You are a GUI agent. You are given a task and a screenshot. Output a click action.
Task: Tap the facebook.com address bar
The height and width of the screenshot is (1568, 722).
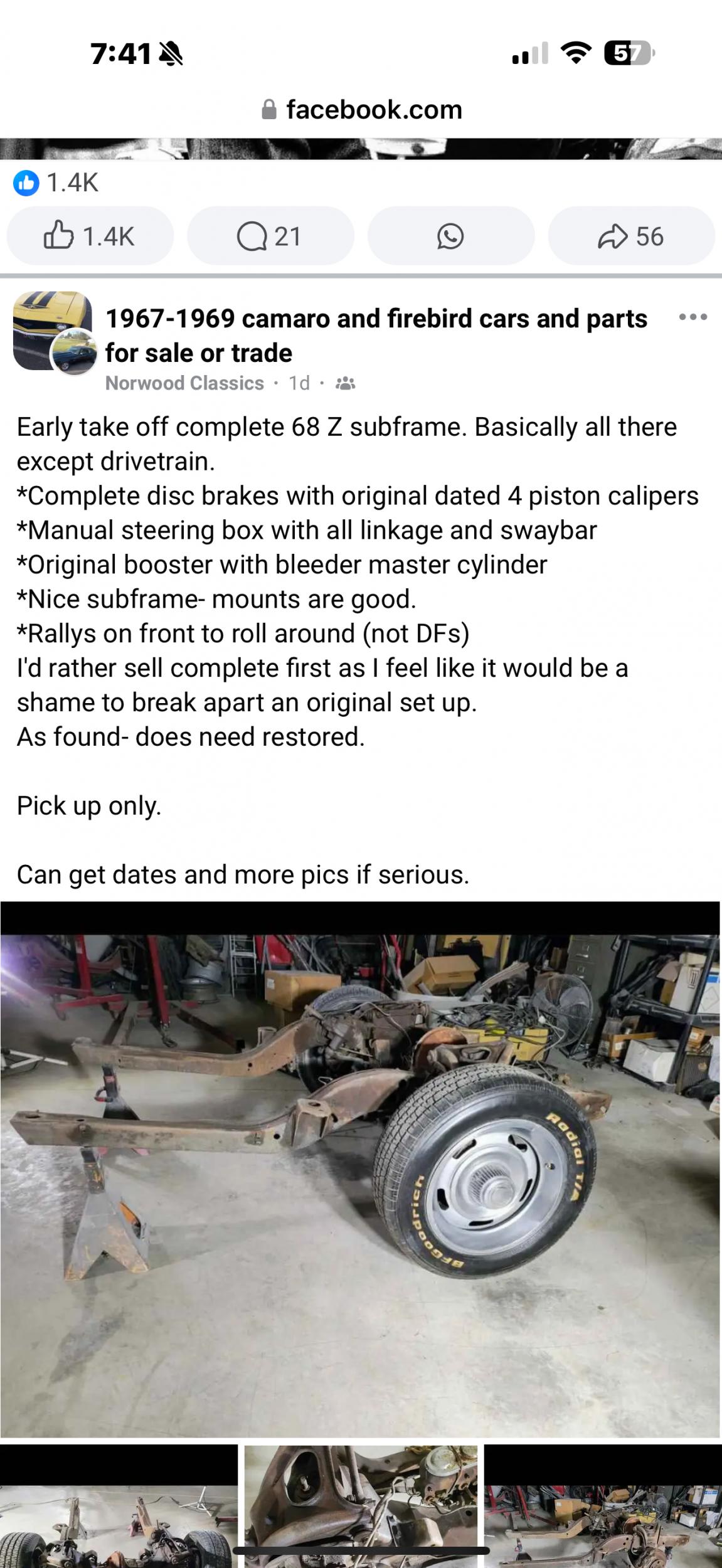362,110
